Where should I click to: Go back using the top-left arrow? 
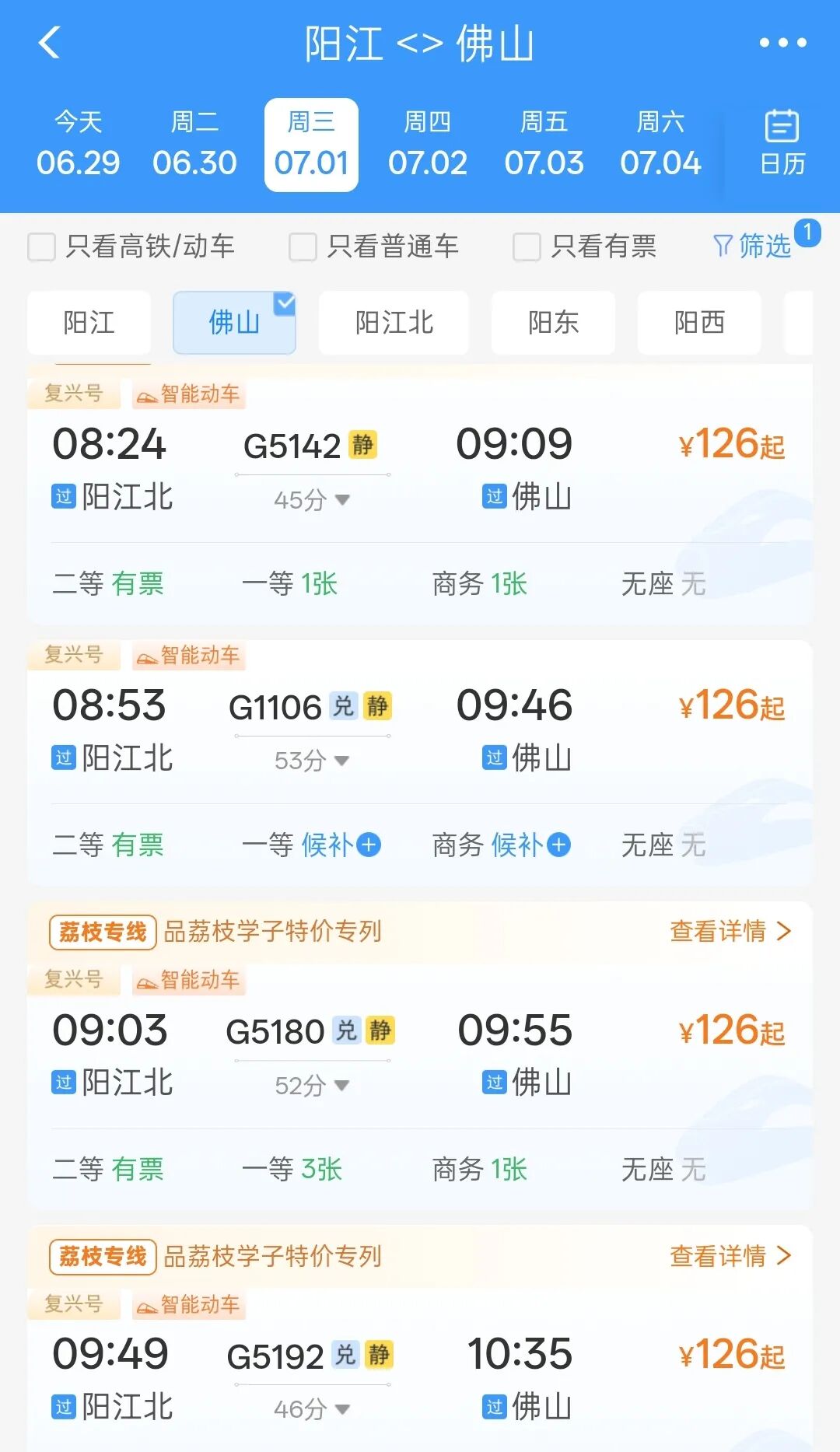click(x=50, y=43)
